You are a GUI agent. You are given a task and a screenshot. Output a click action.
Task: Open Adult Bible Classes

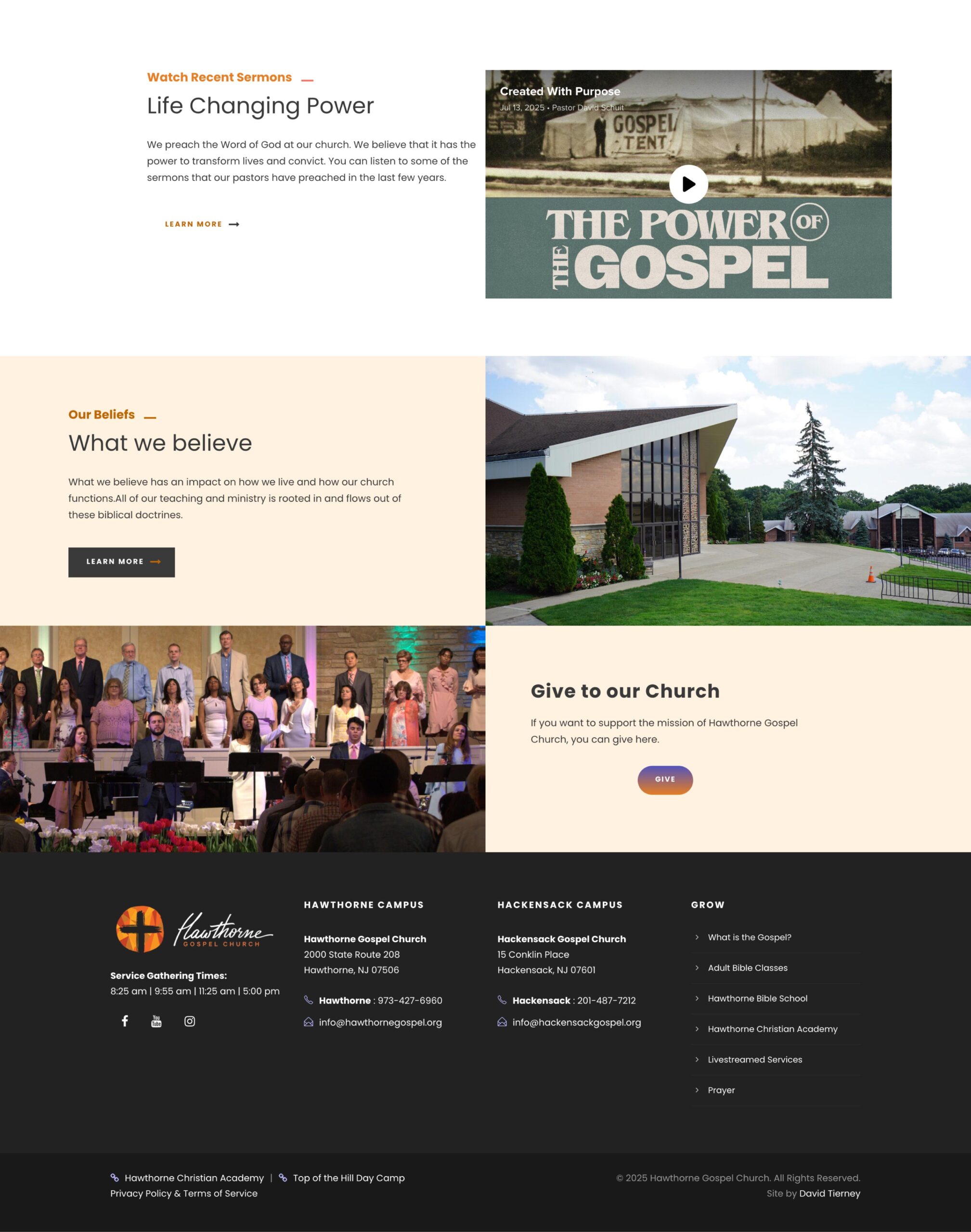pyautogui.click(x=747, y=968)
